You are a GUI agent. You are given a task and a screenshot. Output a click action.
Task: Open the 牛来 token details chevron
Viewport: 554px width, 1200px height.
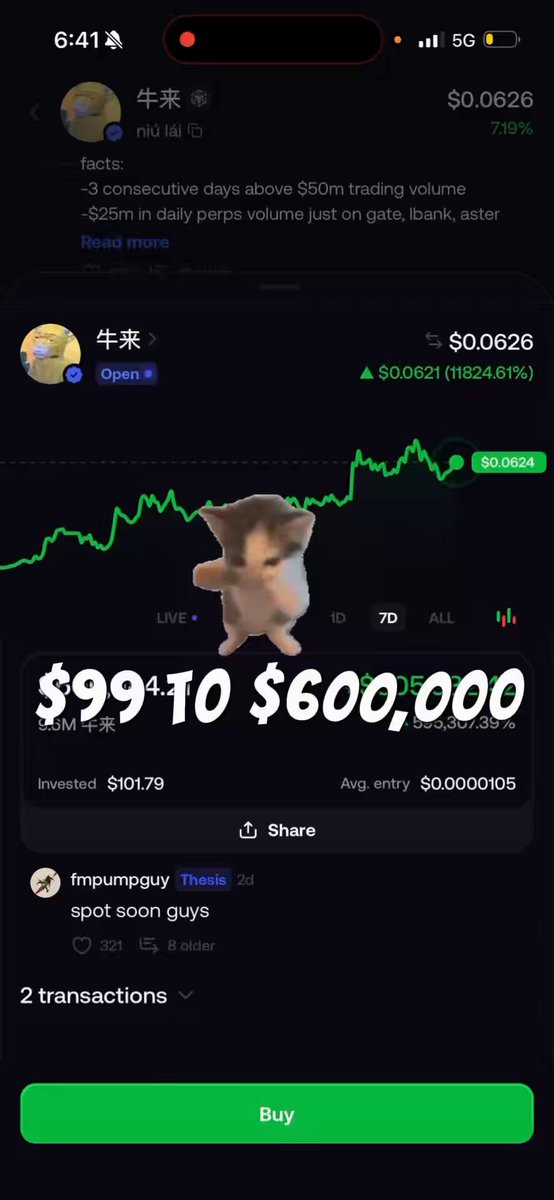coord(152,339)
